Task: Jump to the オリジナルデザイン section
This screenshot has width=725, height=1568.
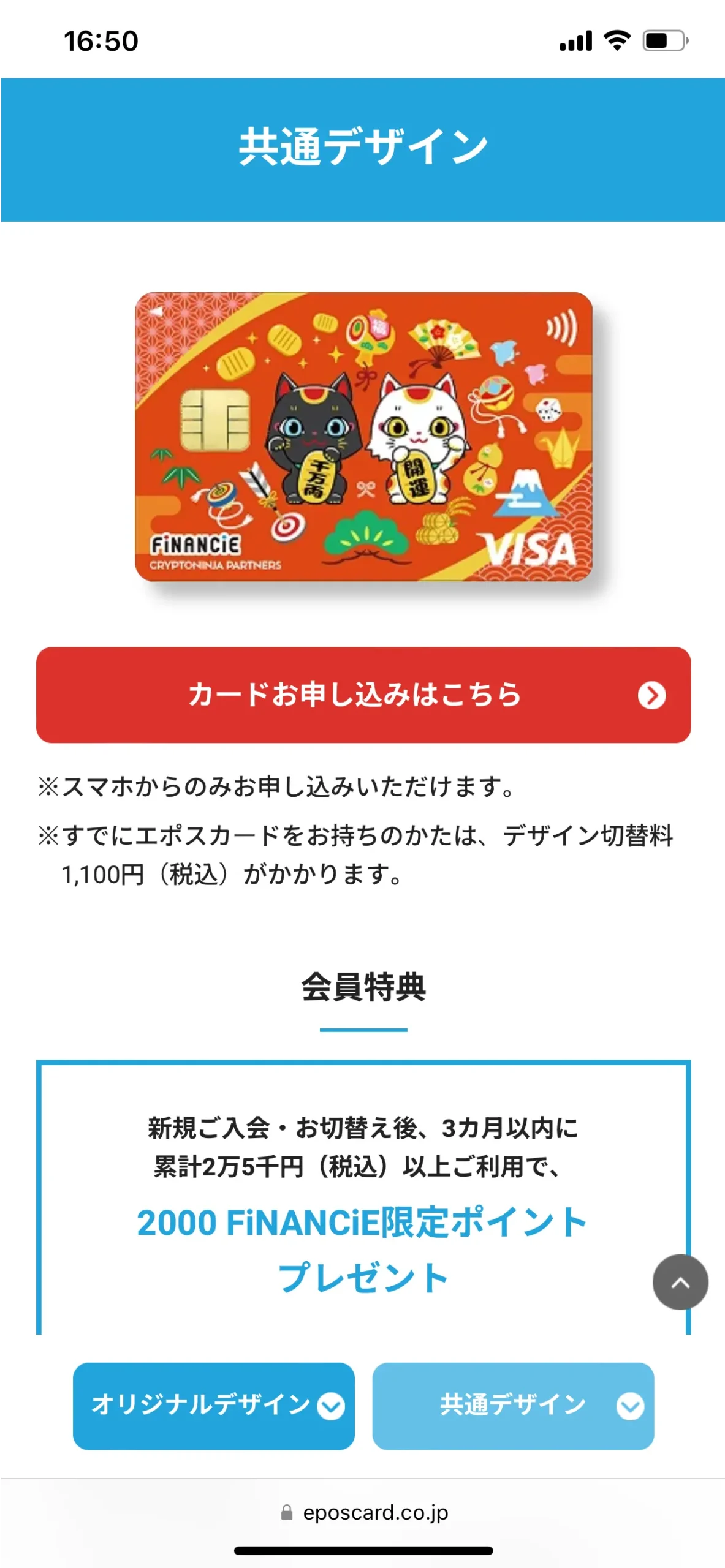Action: point(213,1405)
